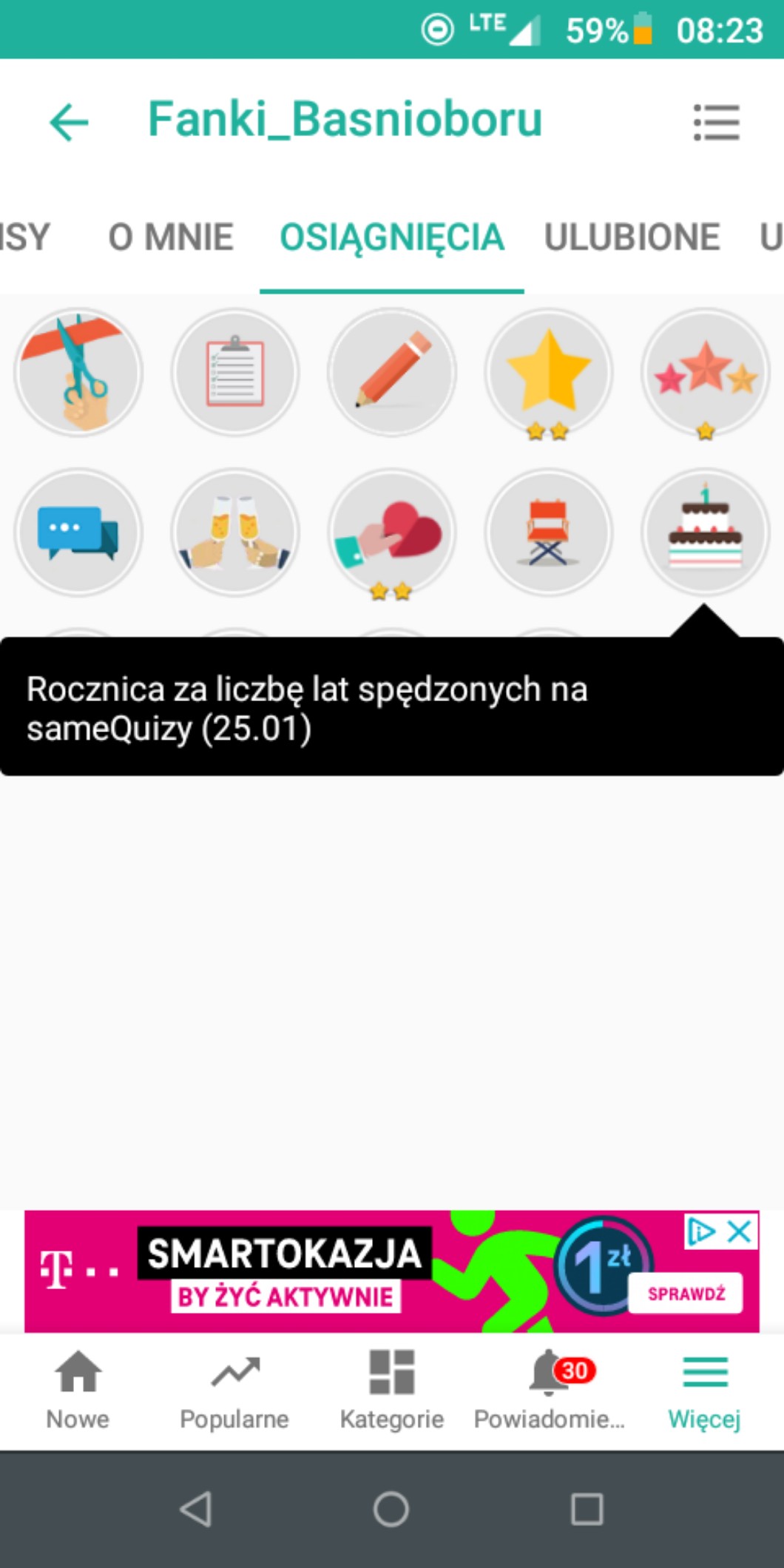Tap the pencil achievement badge
Viewport: 784px width, 1568px height.
[392, 372]
